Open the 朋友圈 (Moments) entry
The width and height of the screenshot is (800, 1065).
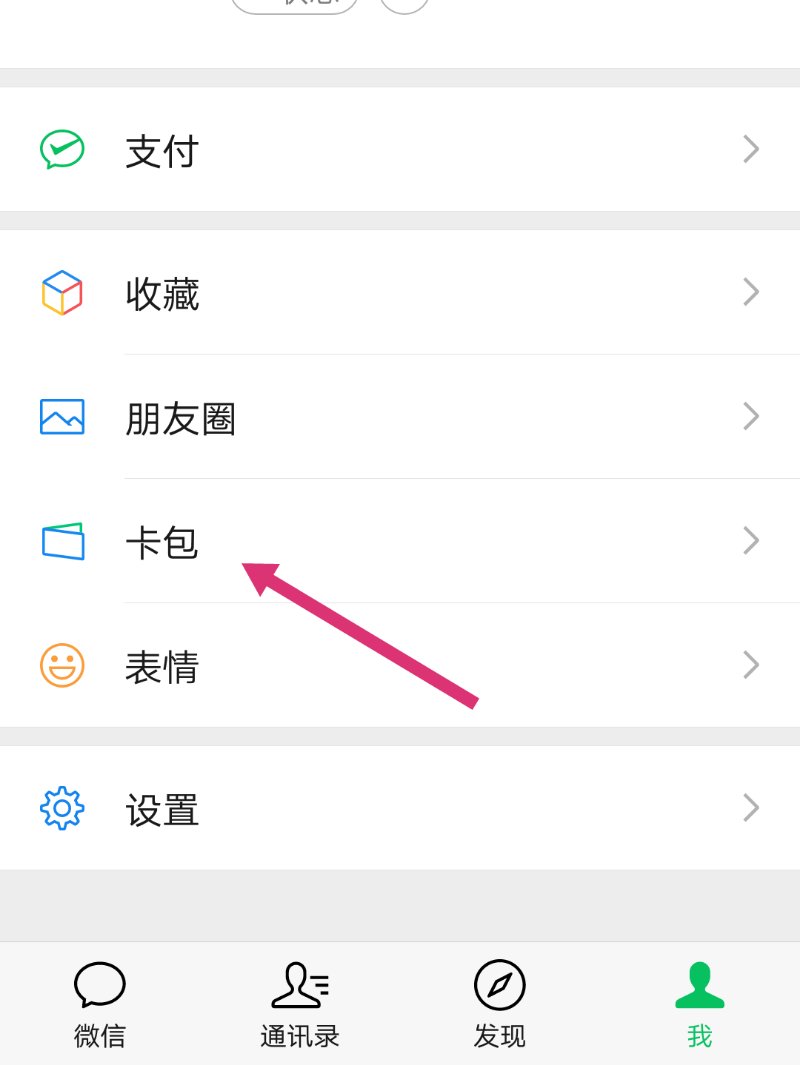(180, 417)
